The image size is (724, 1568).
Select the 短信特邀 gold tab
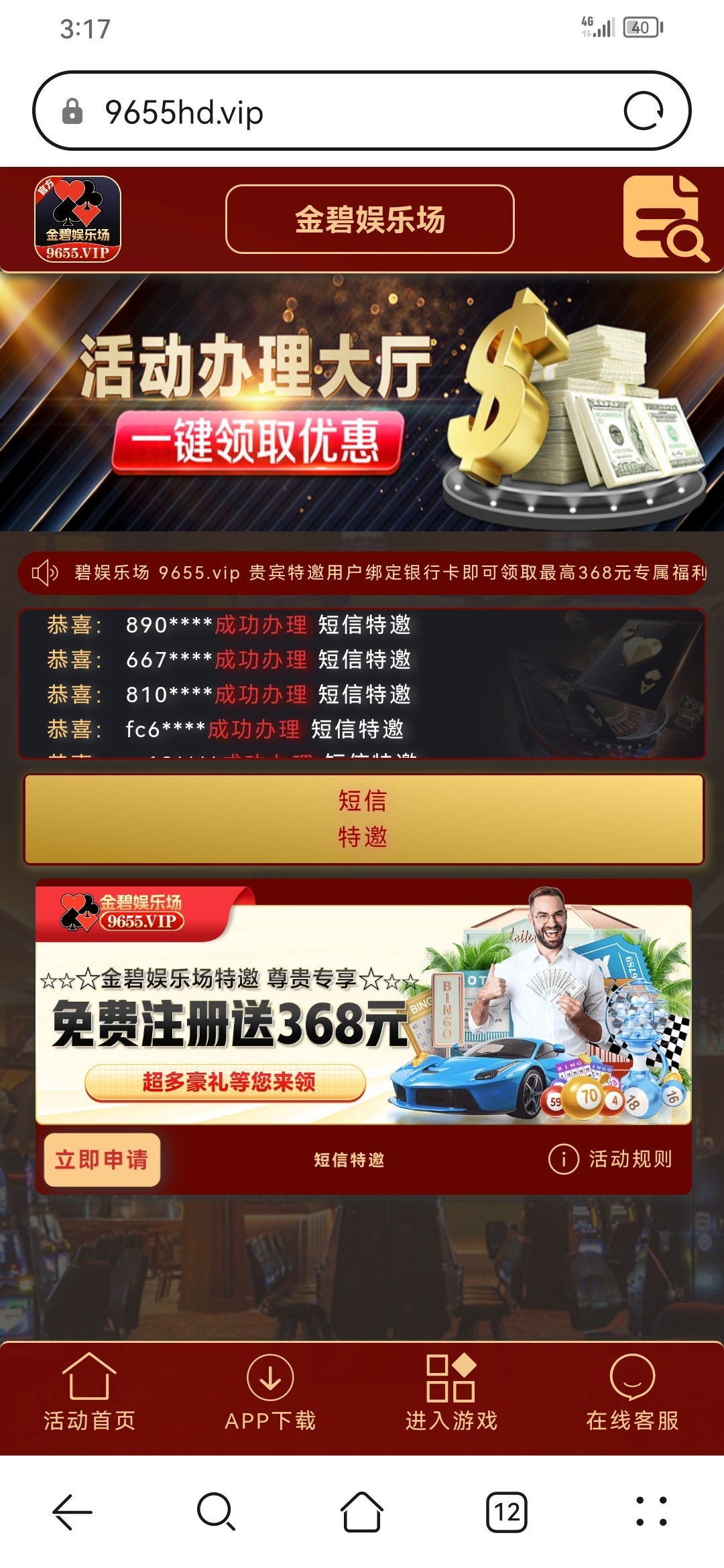point(363,819)
